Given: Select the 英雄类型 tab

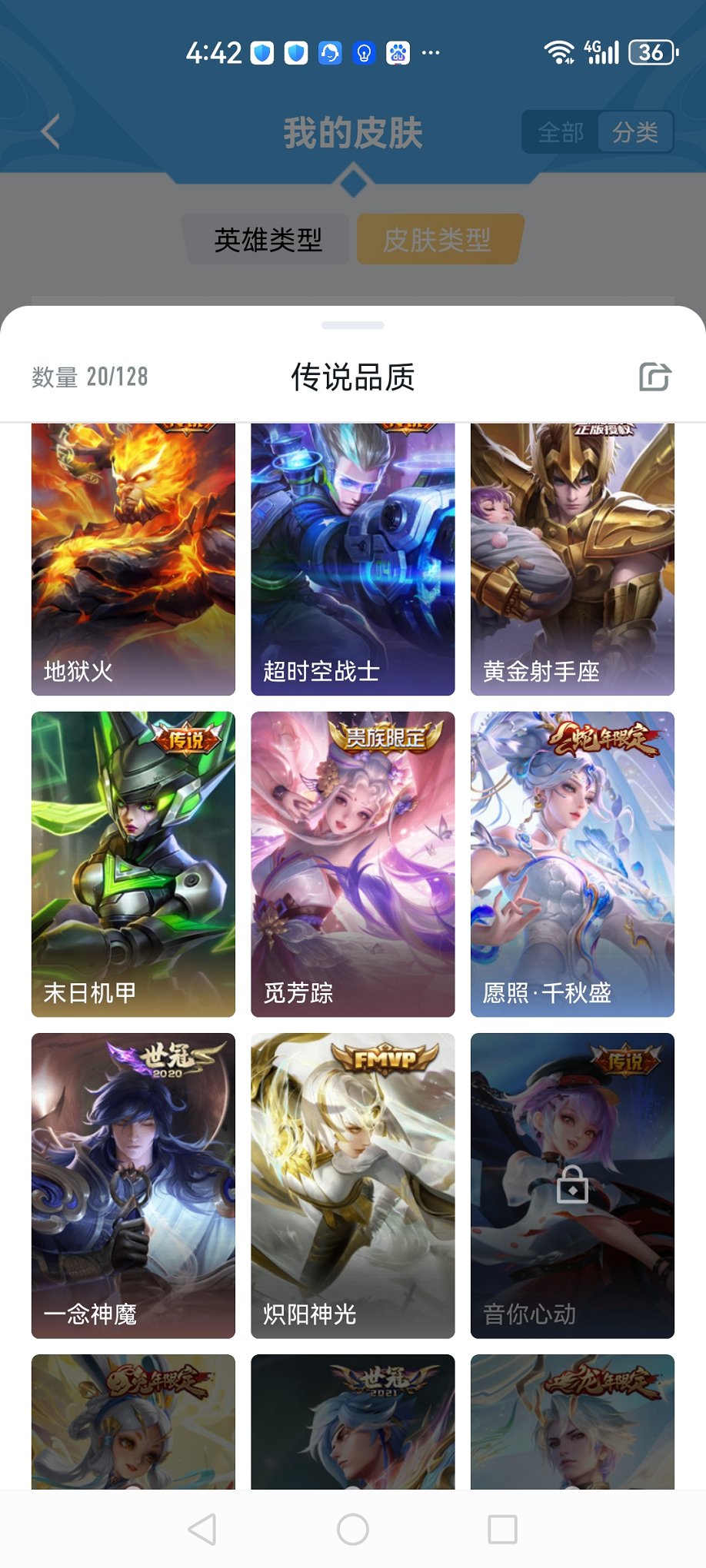Looking at the screenshot, I should (268, 240).
